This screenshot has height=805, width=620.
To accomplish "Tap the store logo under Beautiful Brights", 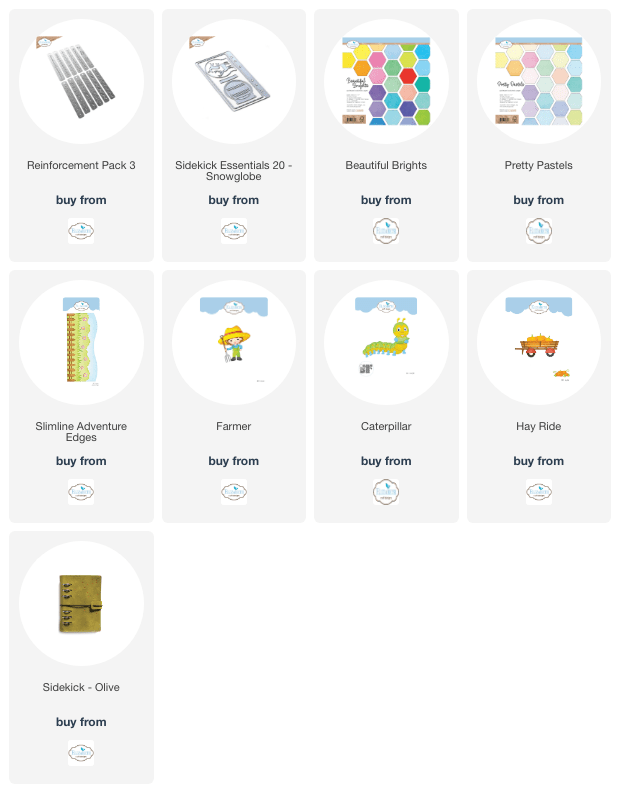I will [x=386, y=231].
